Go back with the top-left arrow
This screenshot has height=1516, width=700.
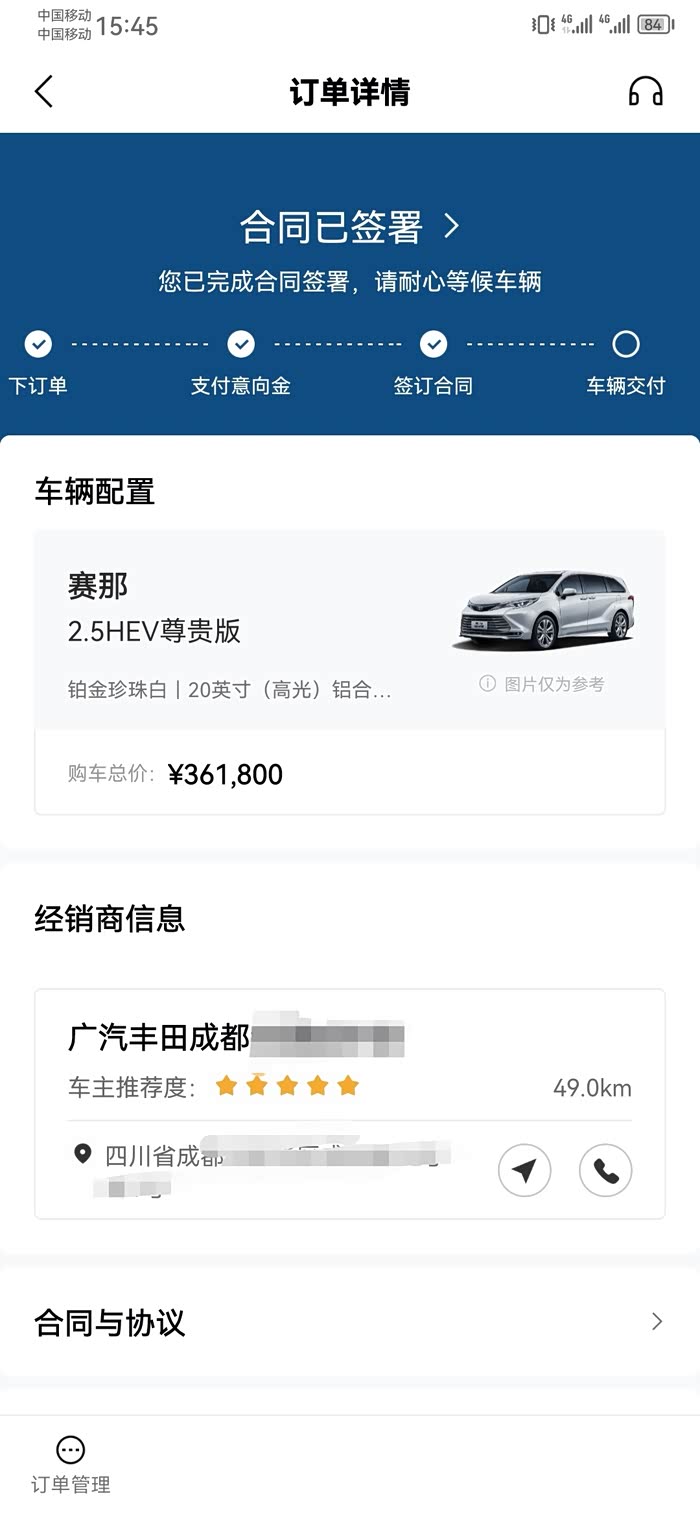(43, 92)
